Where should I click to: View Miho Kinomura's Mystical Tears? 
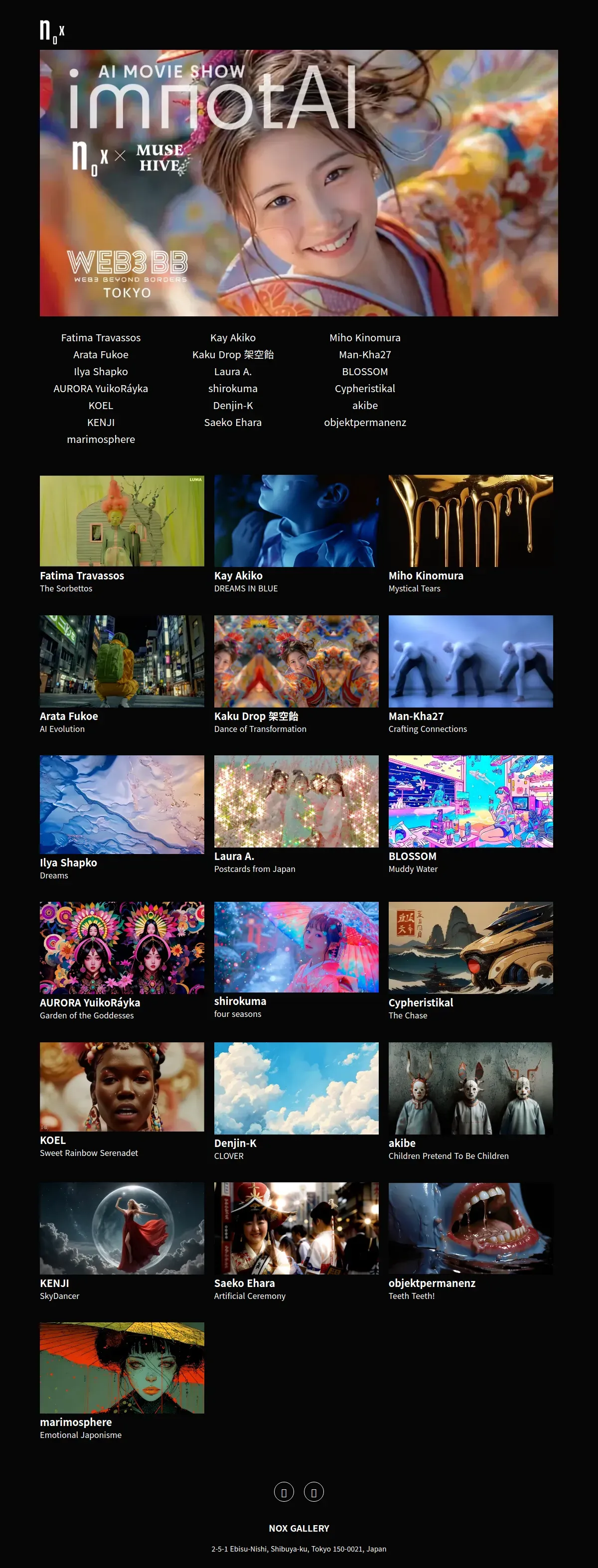(470, 521)
